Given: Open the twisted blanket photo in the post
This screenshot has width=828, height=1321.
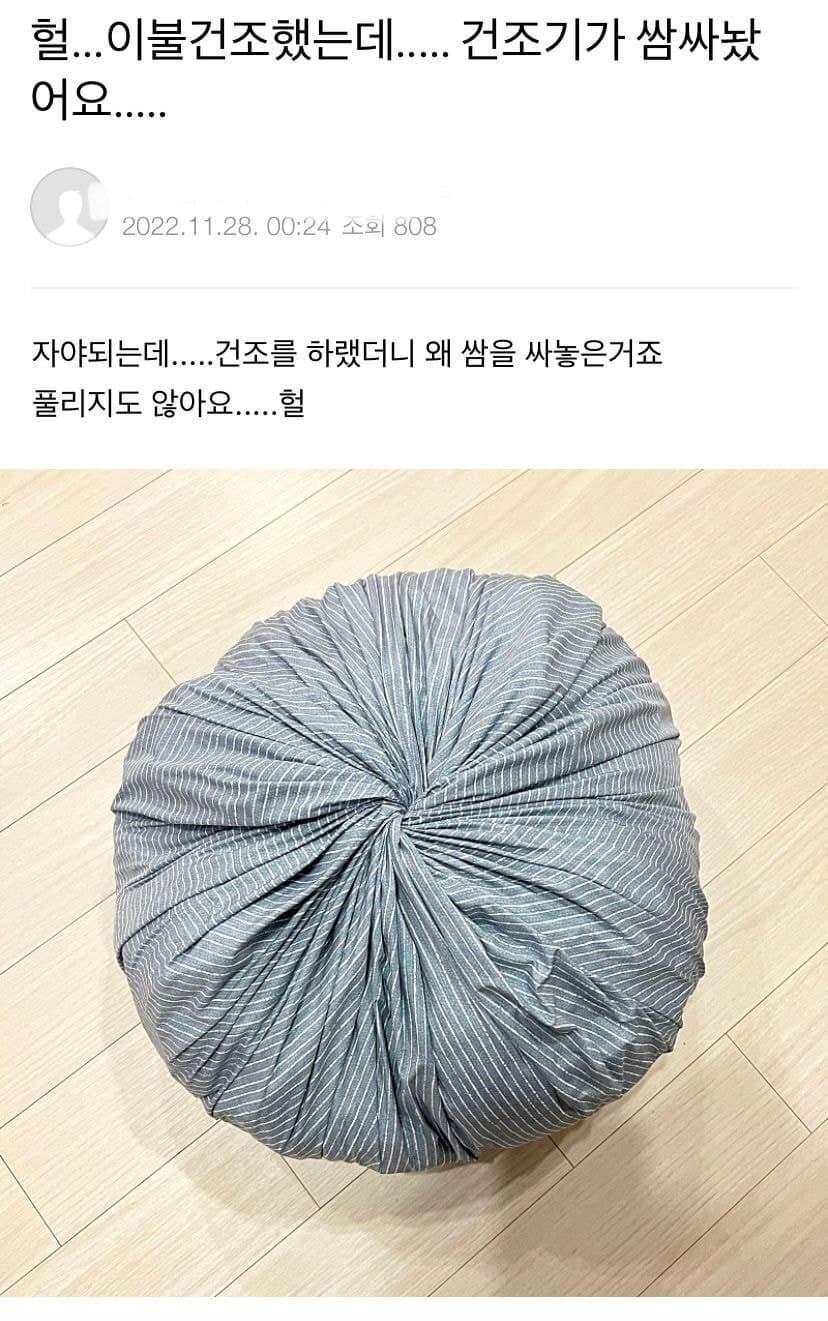Looking at the screenshot, I should point(414,880).
